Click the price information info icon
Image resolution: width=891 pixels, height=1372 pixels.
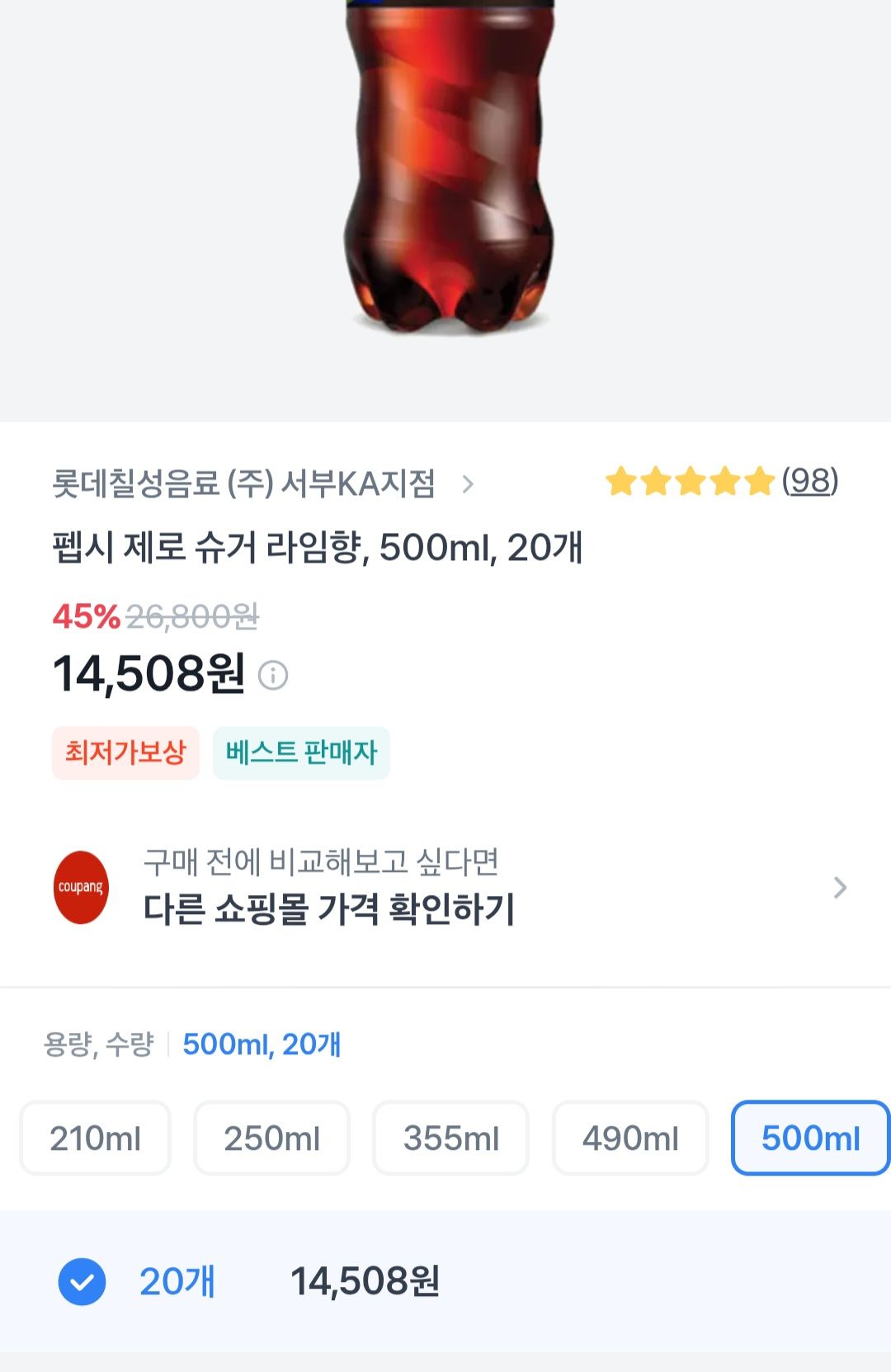(273, 677)
